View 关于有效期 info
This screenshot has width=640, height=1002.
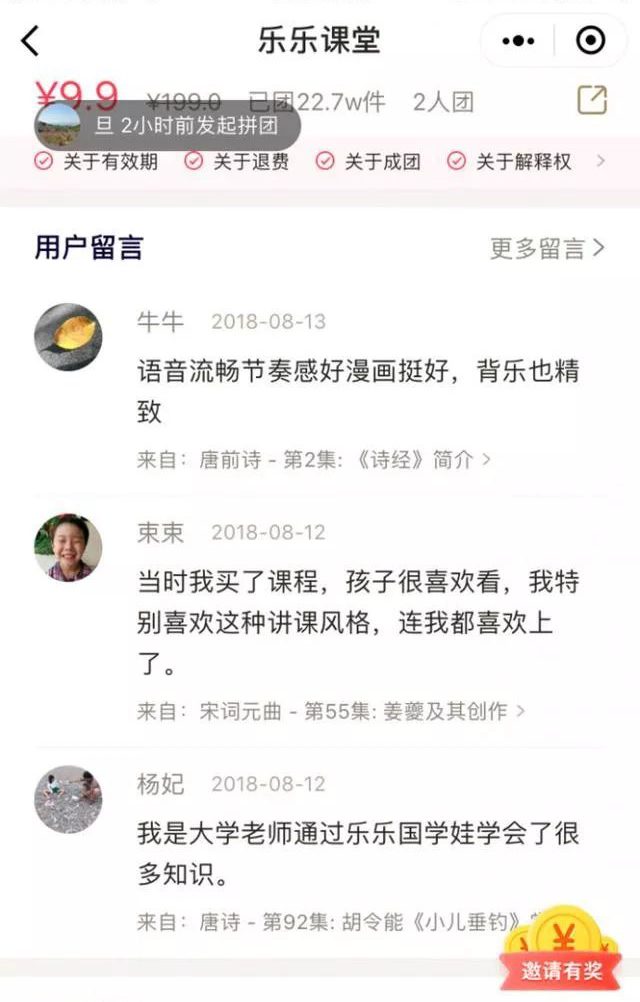coord(97,161)
